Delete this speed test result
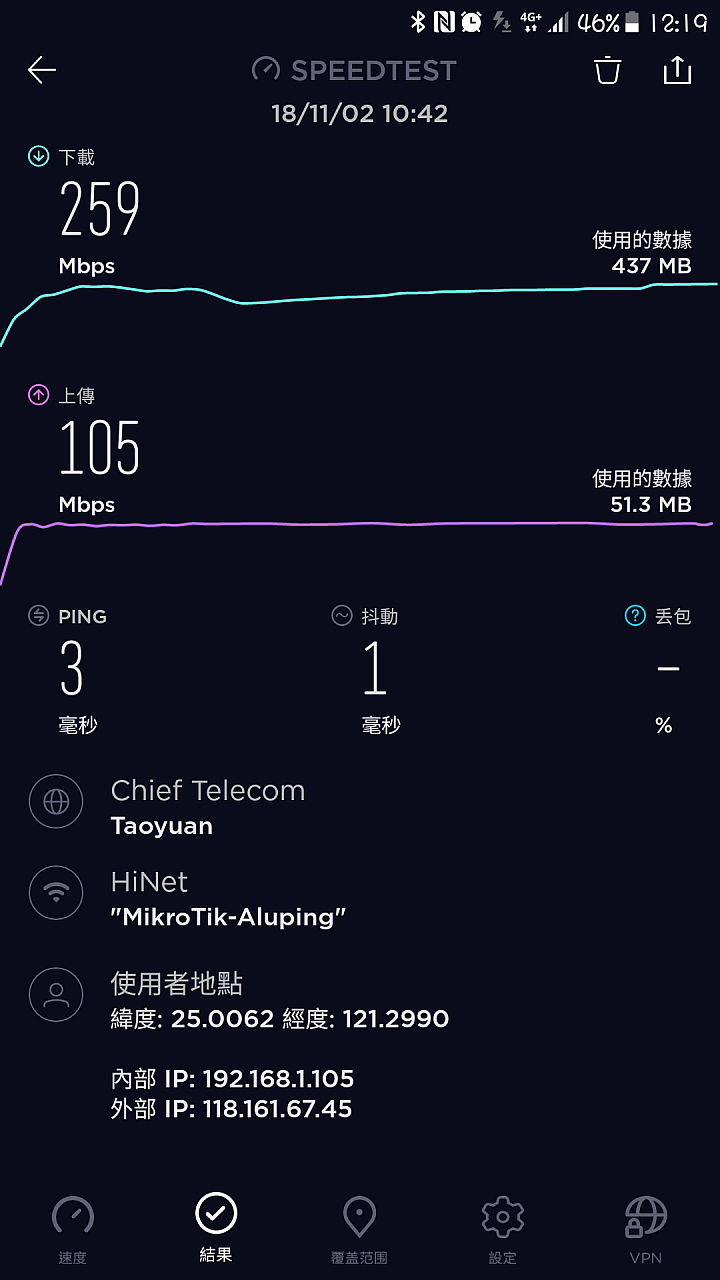 607,70
